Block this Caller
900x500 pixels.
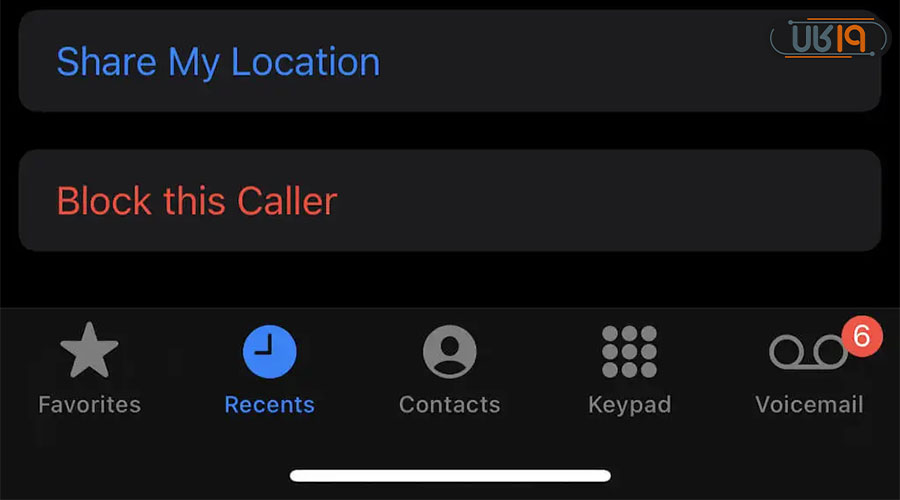(x=197, y=201)
